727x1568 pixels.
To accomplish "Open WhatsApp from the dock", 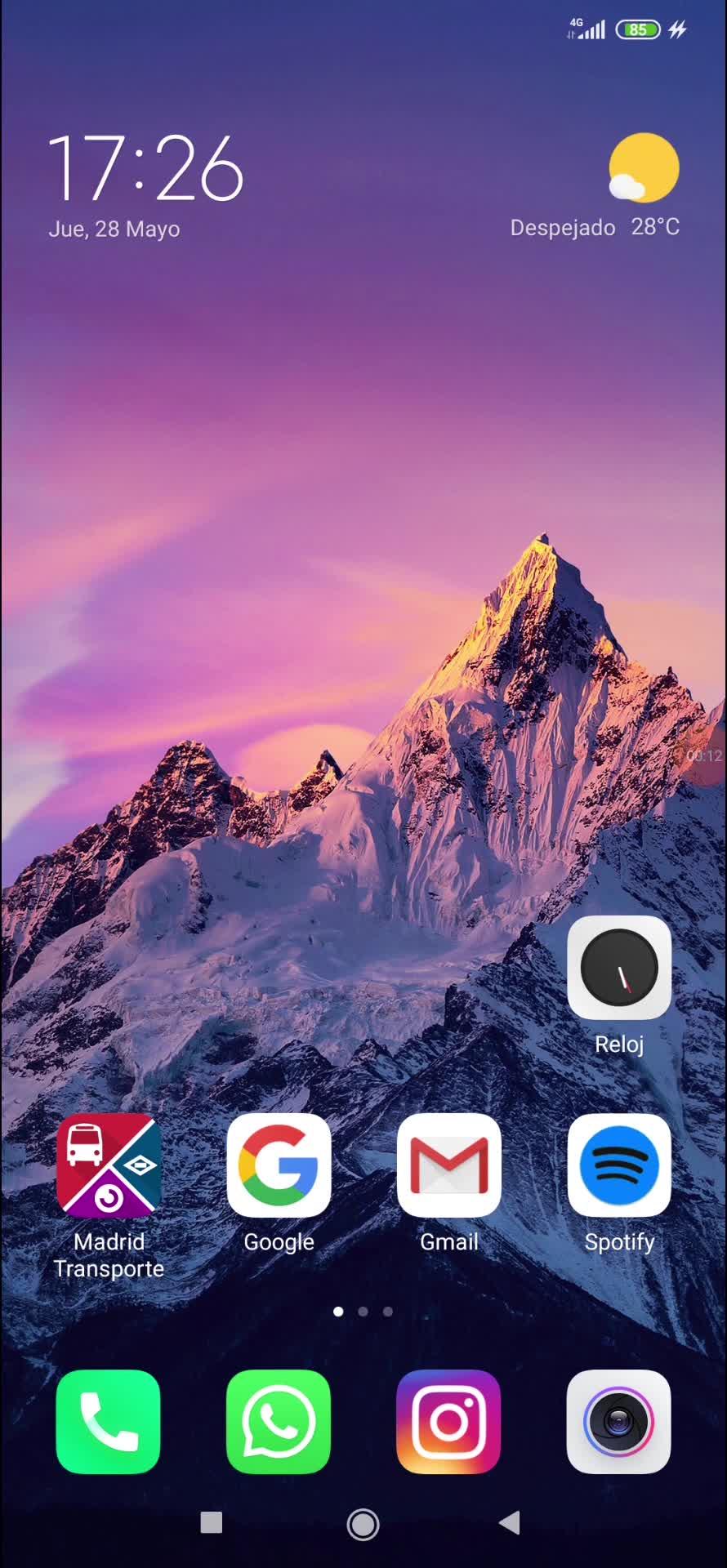I will coord(279,1422).
